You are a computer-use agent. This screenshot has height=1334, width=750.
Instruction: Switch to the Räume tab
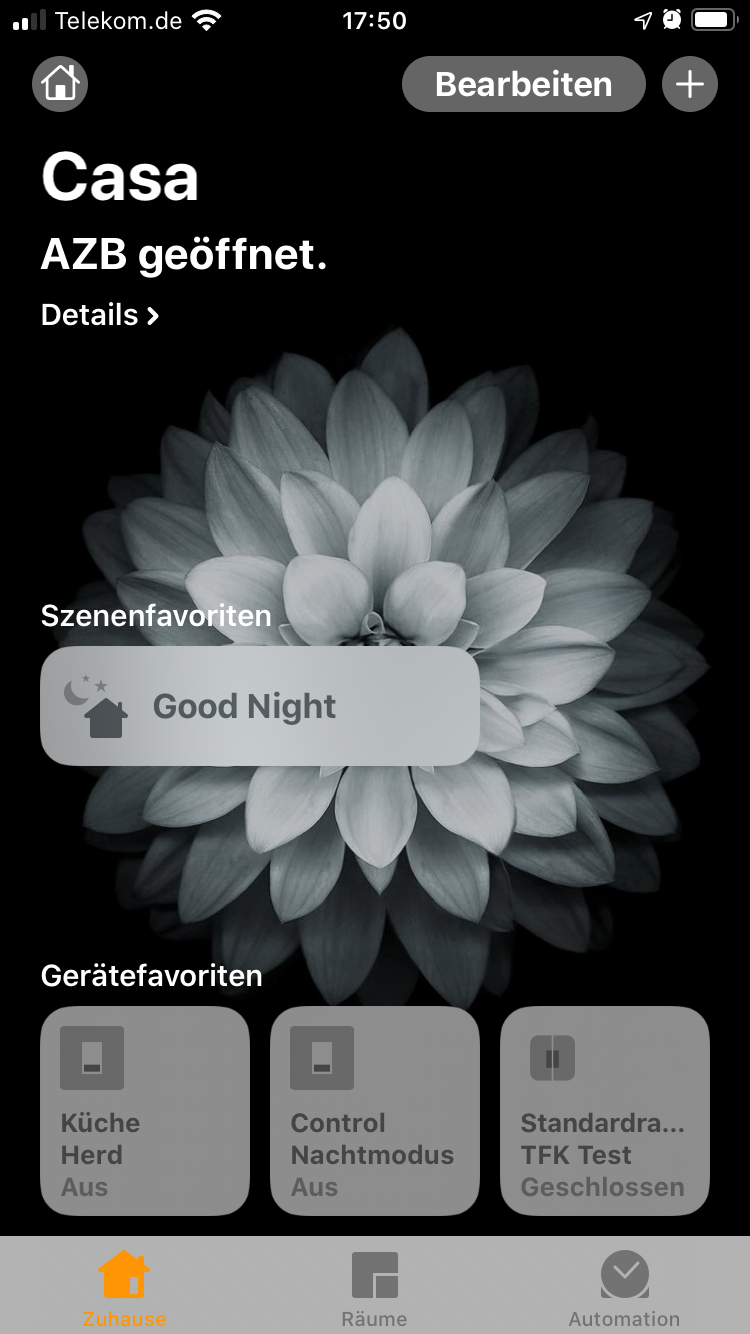[x=375, y=1288]
